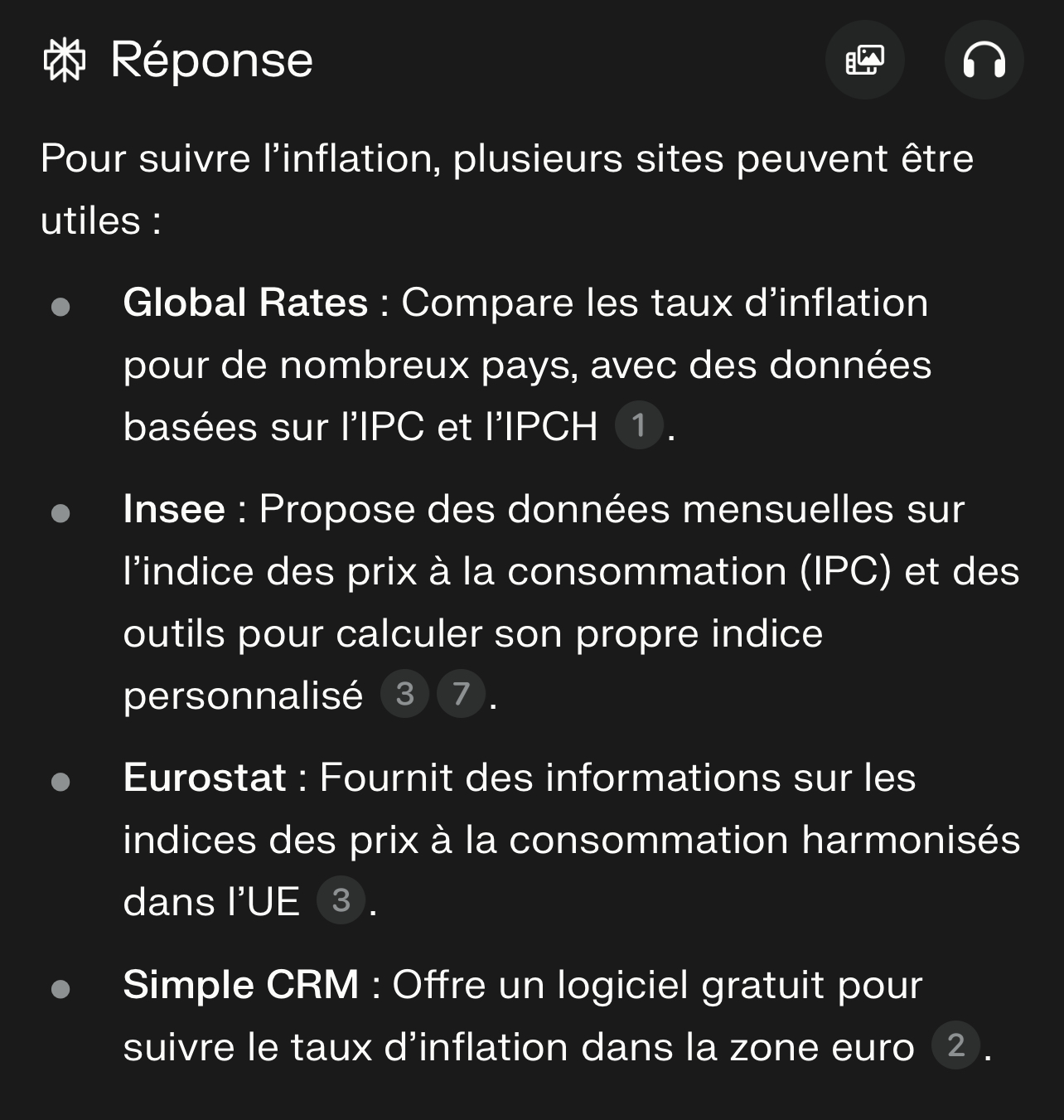1064x1120 pixels.
Task: Open citation 3 after Eurostat description
Action: pos(341,900)
